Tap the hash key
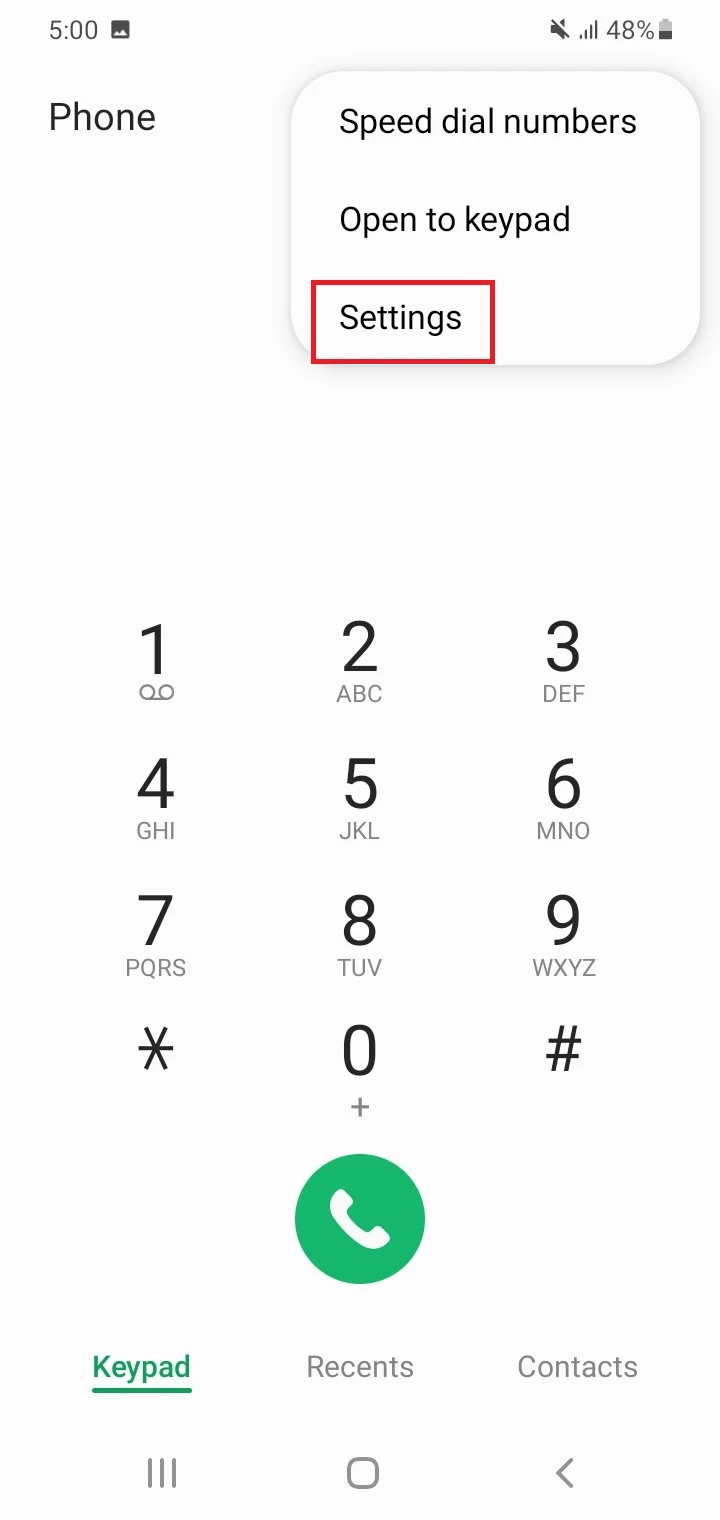Screen dimensions: 720x1520 [x=563, y=1050]
